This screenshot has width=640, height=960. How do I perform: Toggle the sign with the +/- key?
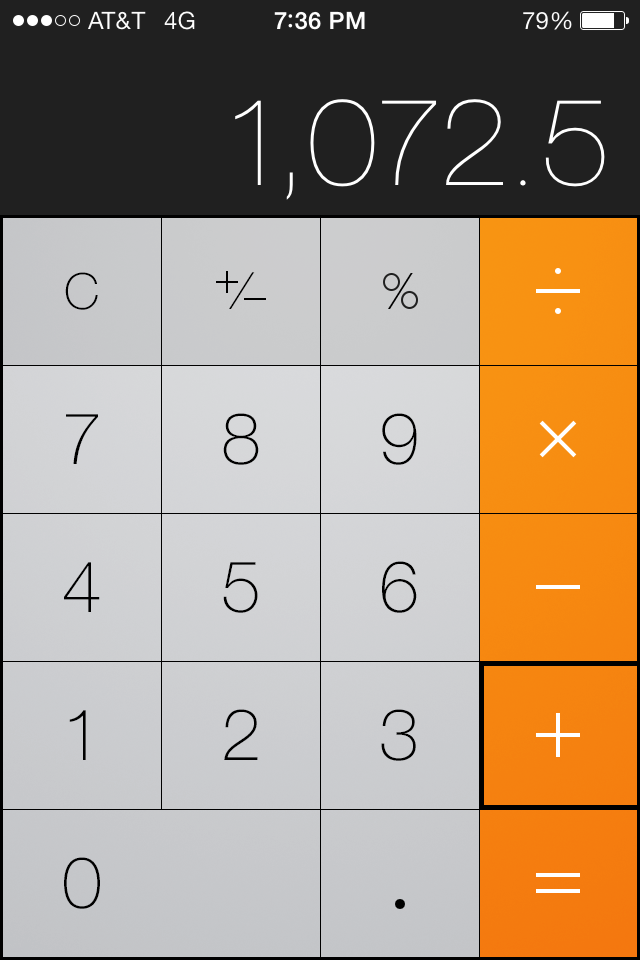tap(241, 291)
